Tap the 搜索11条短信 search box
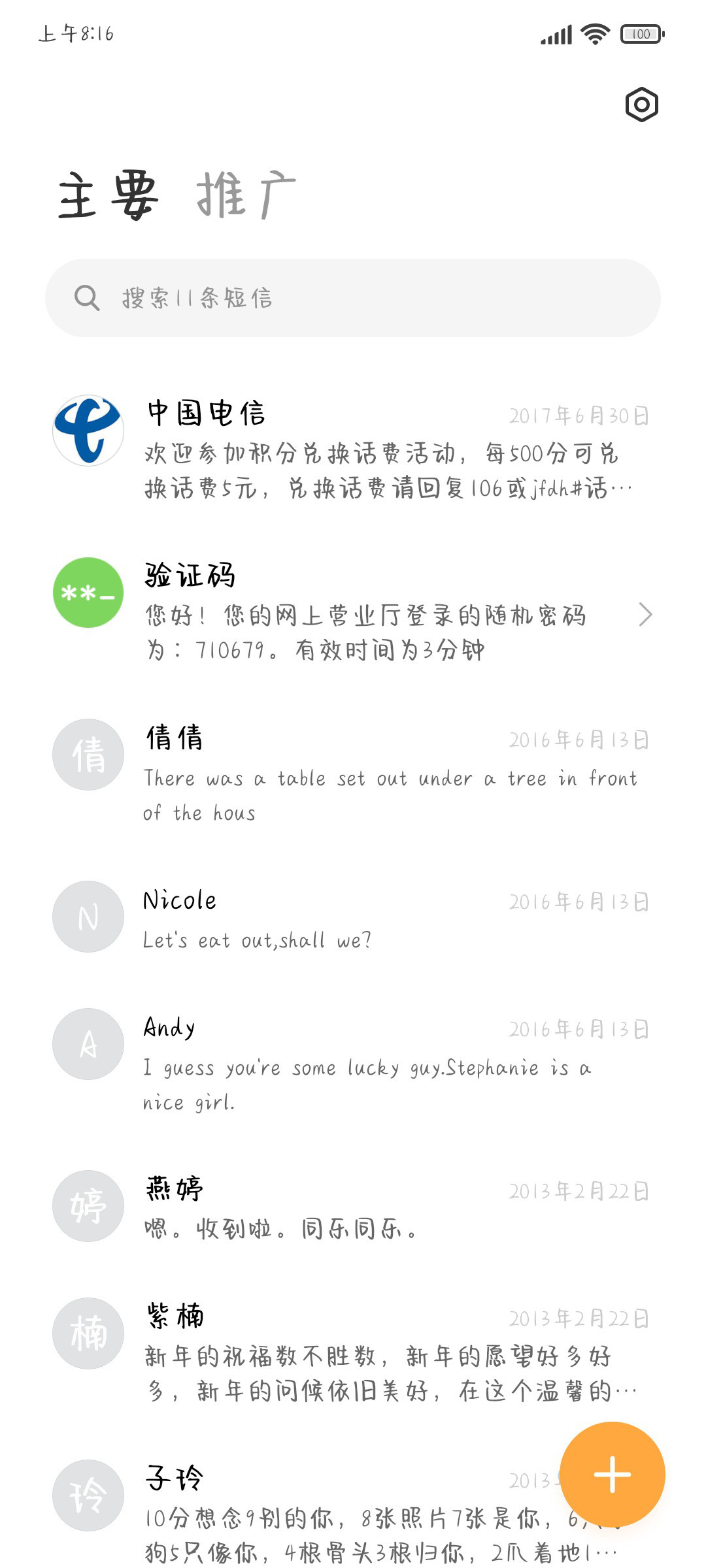 click(x=353, y=298)
